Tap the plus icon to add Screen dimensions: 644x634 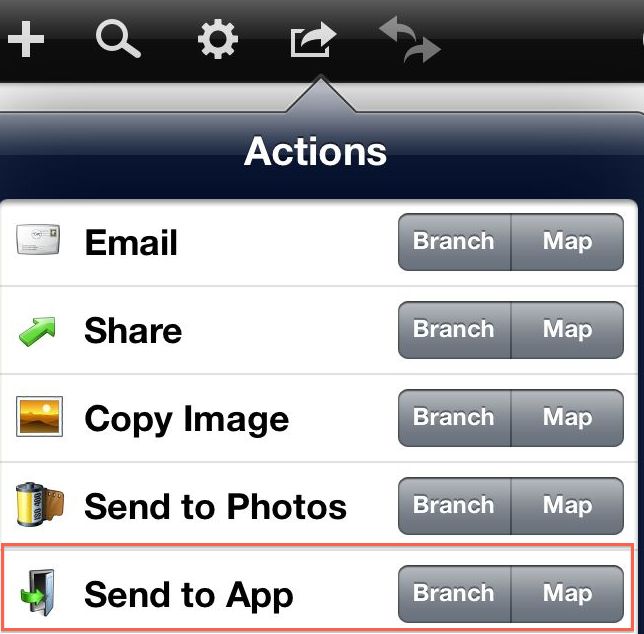pos(25,41)
